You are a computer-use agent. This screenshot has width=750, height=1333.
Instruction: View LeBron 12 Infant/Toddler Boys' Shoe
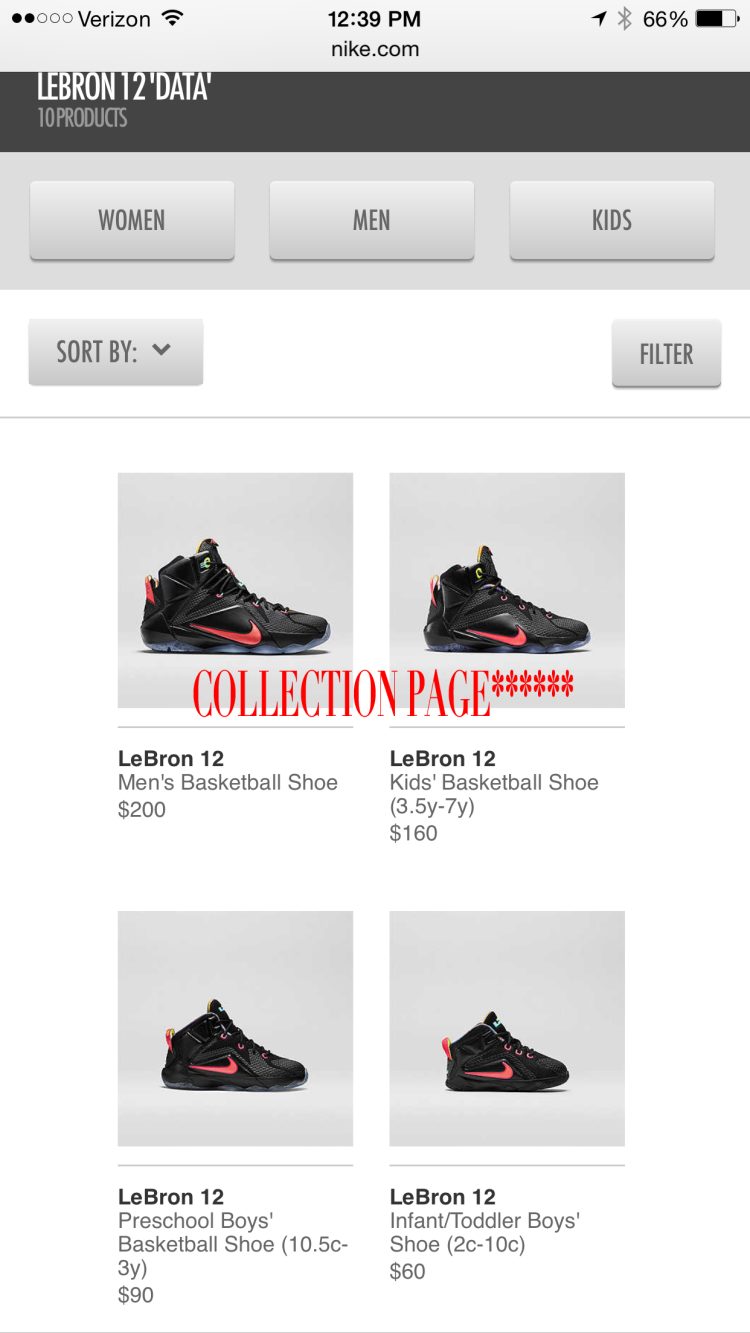click(x=507, y=1028)
